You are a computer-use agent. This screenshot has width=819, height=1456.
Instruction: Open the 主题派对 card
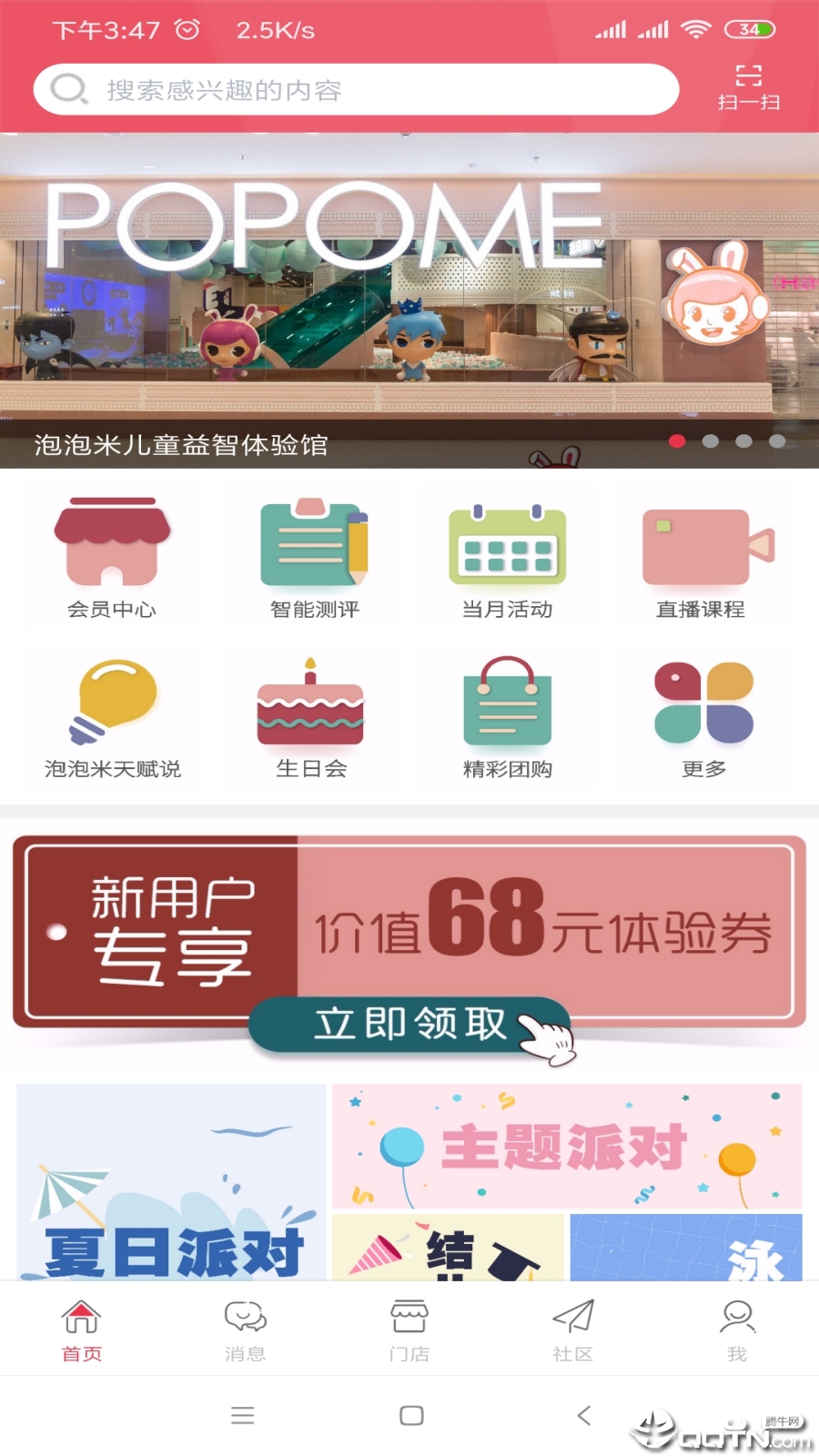click(x=566, y=1147)
